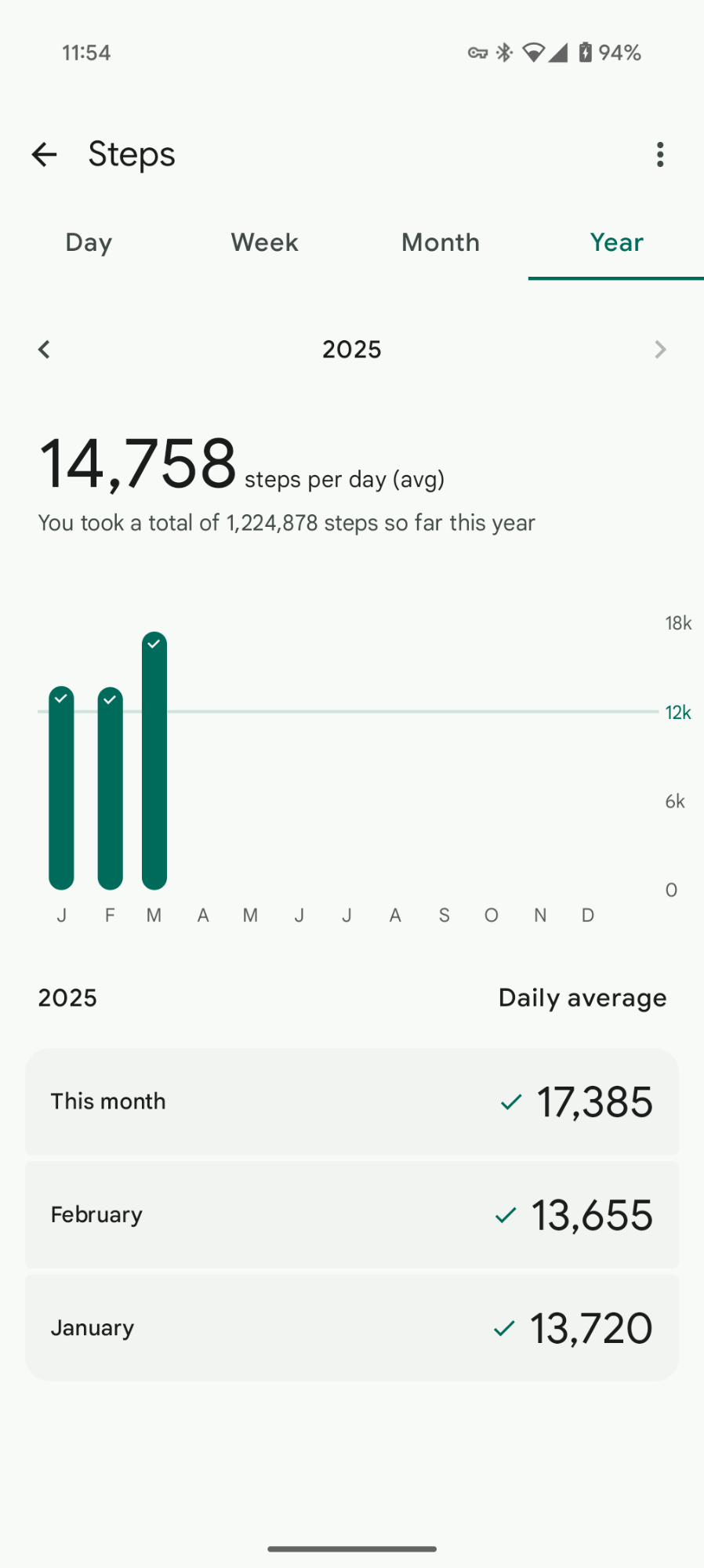The width and height of the screenshot is (704, 1568).
Task: Go back from the Steps screen
Action: click(x=45, y=154)
